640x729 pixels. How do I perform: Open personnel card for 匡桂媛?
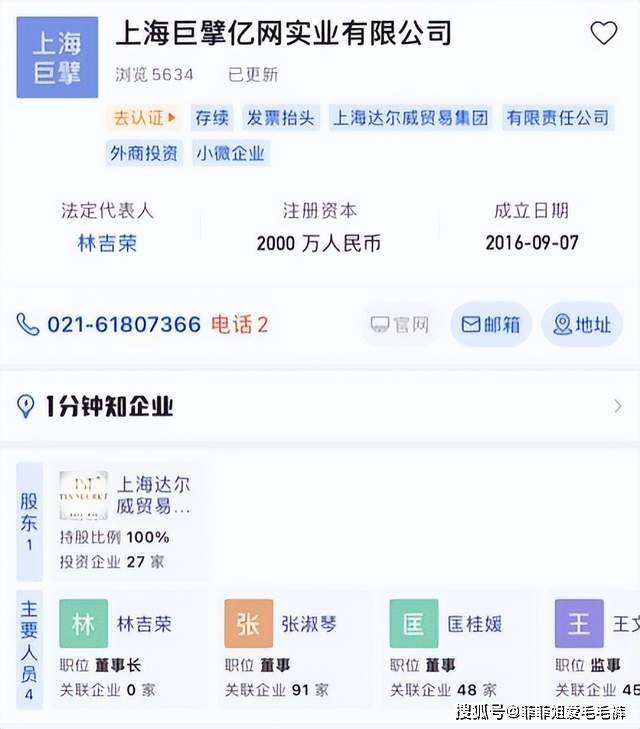(460, 645)
